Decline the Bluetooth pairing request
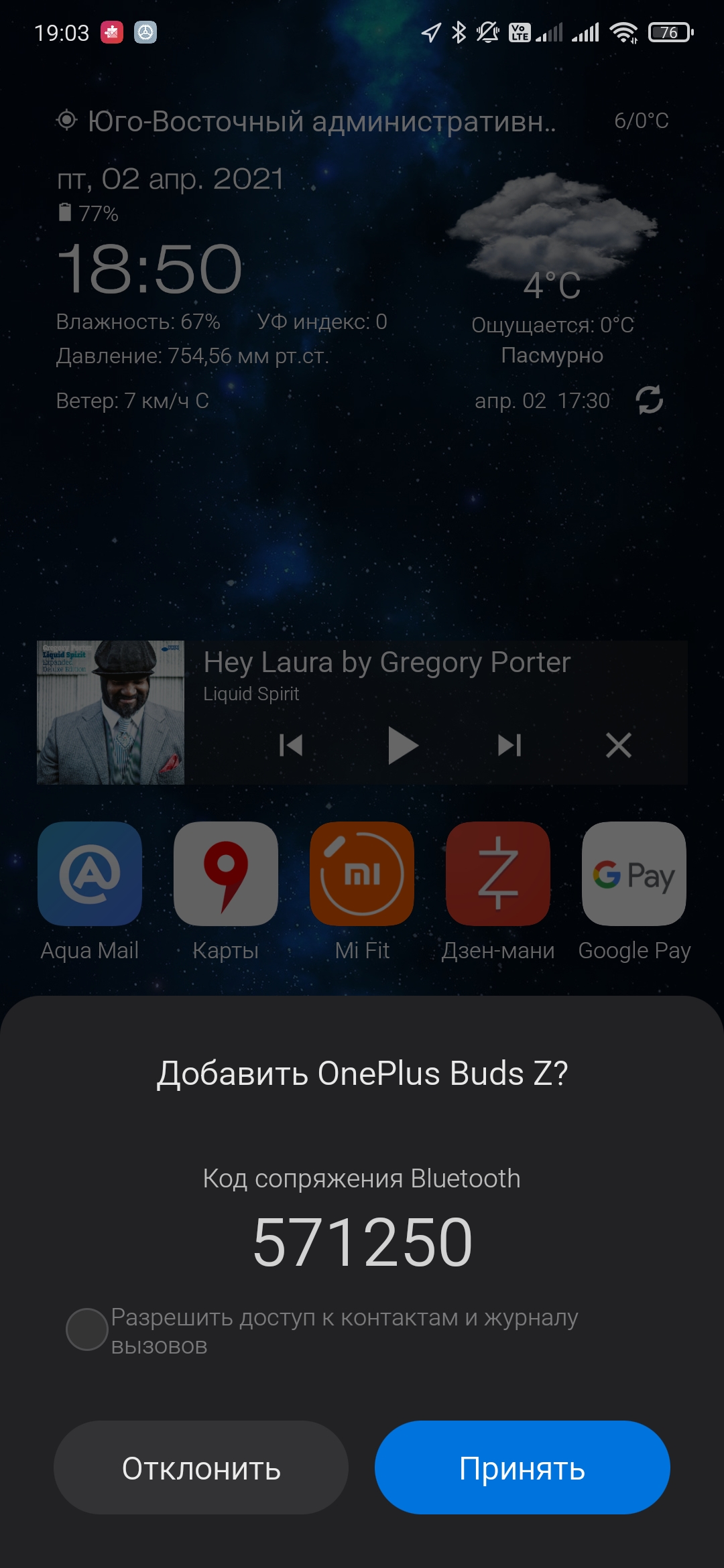This screenshot has width=724, height=1568. (201, 1467)
